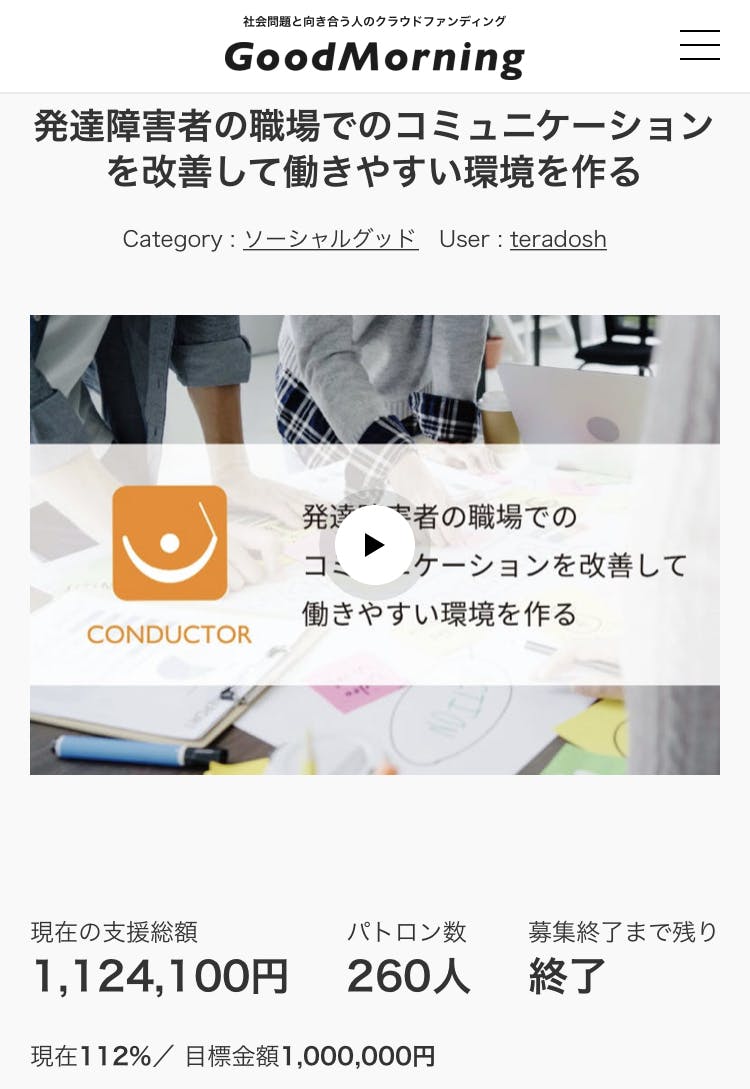View user teradosh's profile

(x=558, y=239)
